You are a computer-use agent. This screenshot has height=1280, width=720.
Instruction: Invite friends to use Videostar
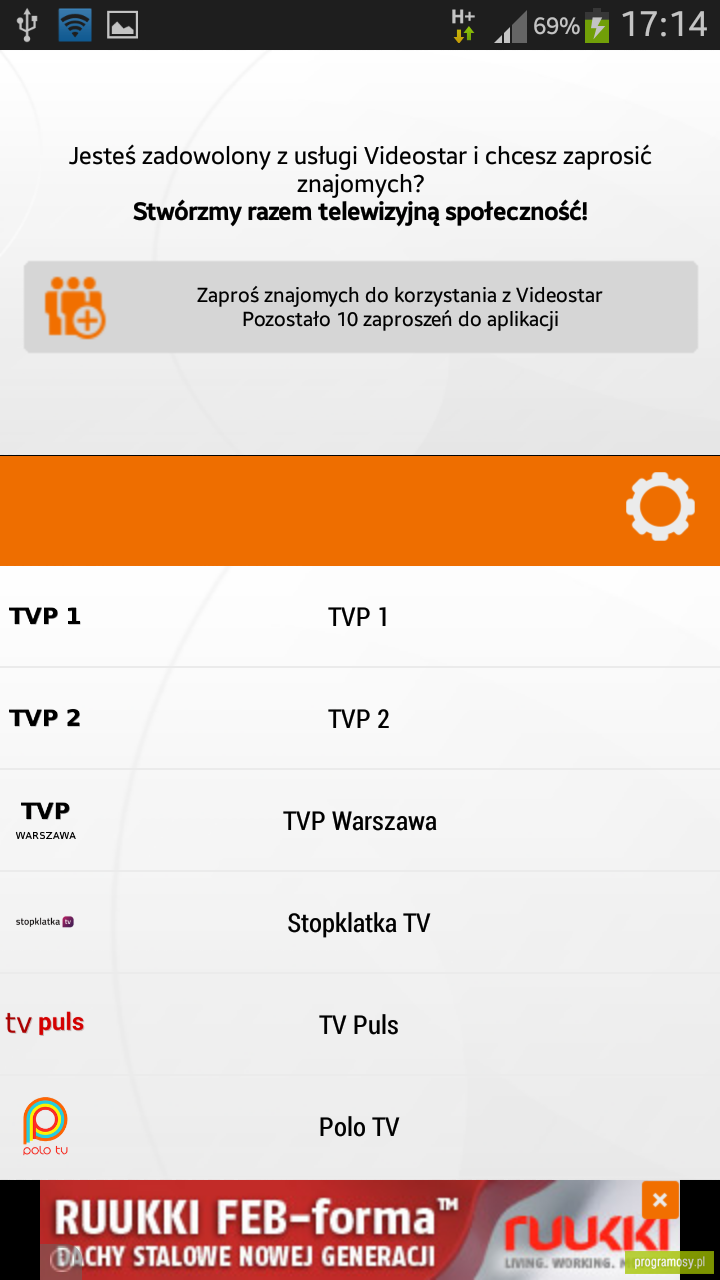(360, 307)
